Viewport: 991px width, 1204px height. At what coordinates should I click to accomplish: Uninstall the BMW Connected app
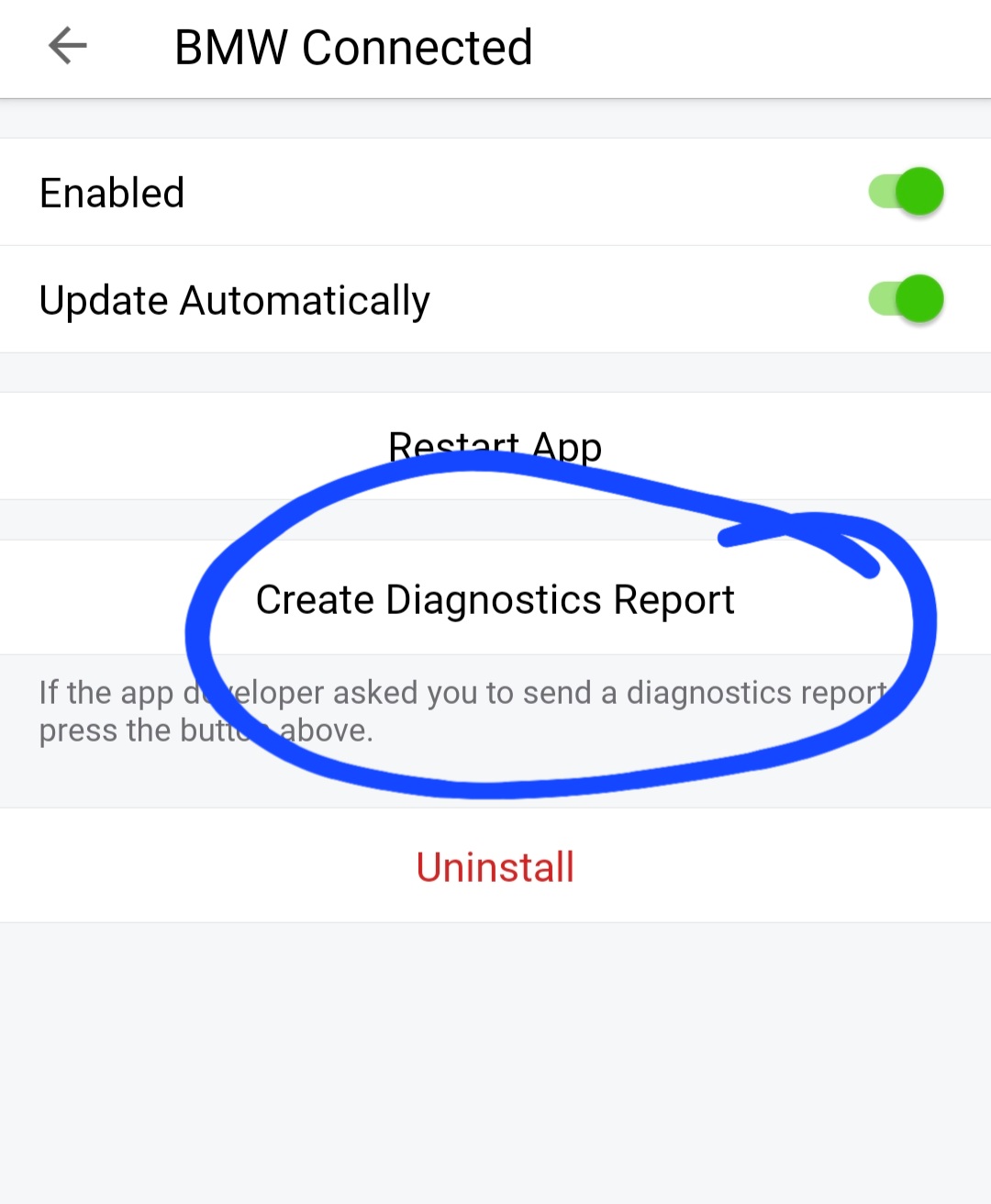[495, 866]
